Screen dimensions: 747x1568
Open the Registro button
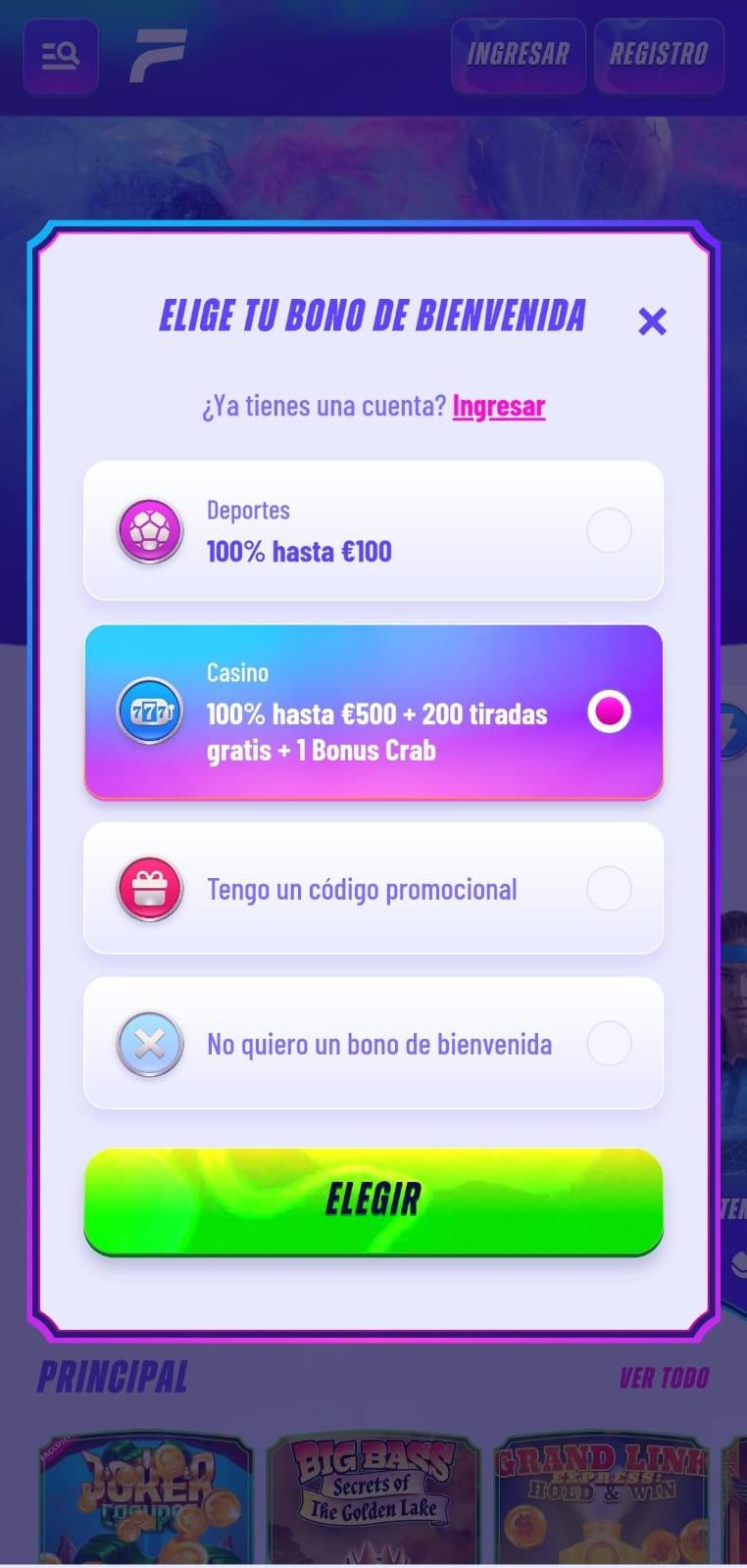pyautogui.click(x=659, y=55)
